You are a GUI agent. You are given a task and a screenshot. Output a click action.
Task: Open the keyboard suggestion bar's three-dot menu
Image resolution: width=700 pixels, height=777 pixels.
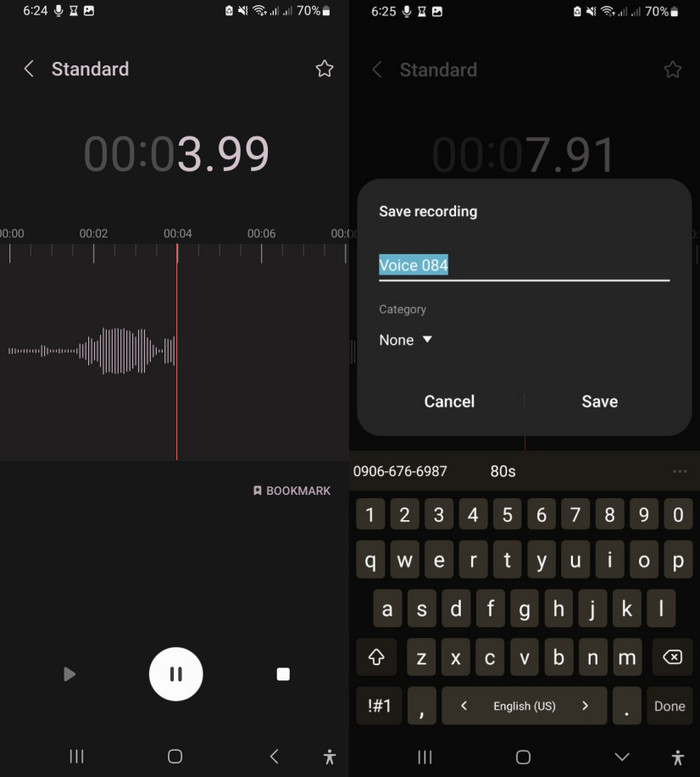680,471
